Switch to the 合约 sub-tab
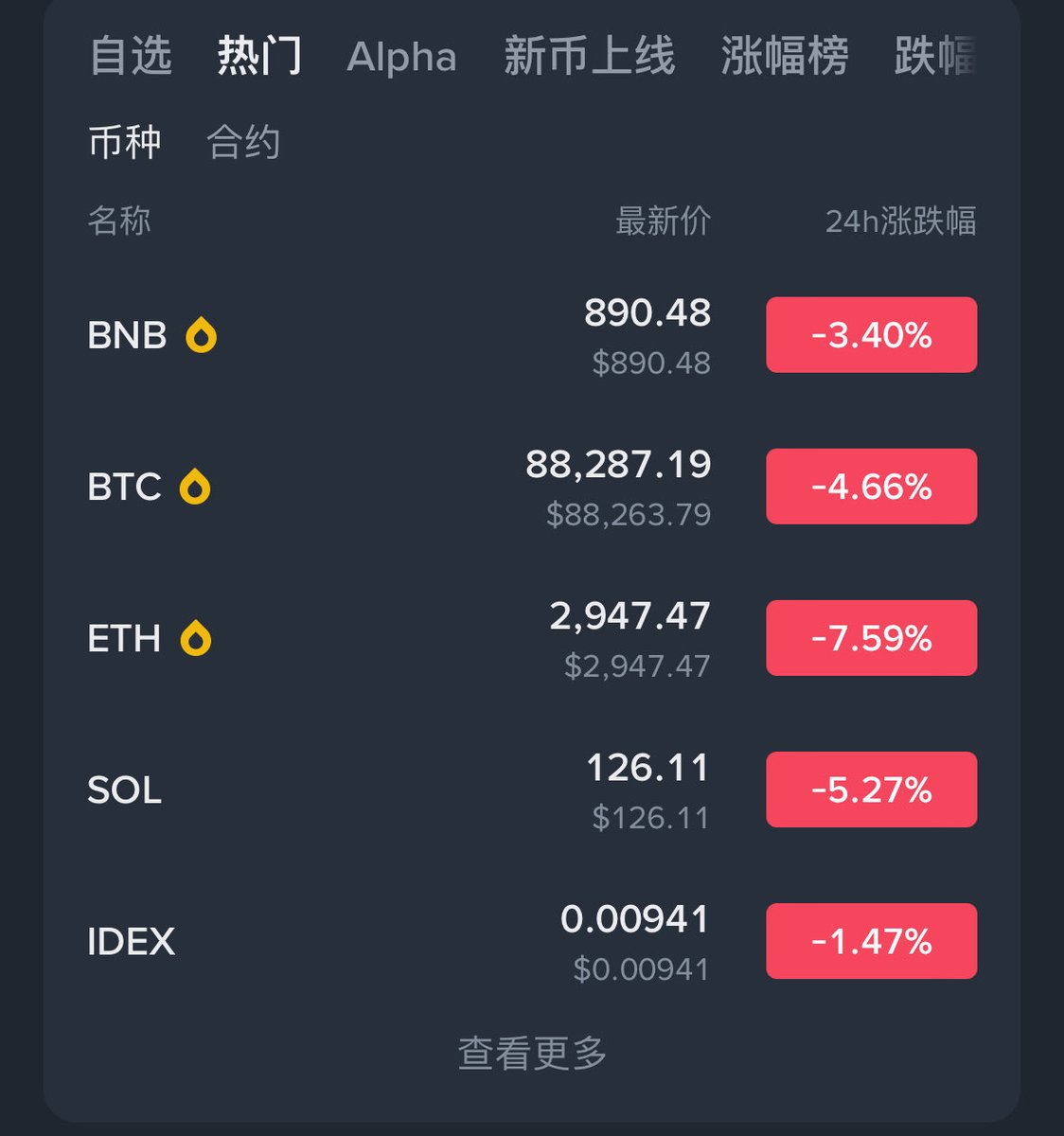Viewport: 1064px width, 1136px height. [243, 142]
